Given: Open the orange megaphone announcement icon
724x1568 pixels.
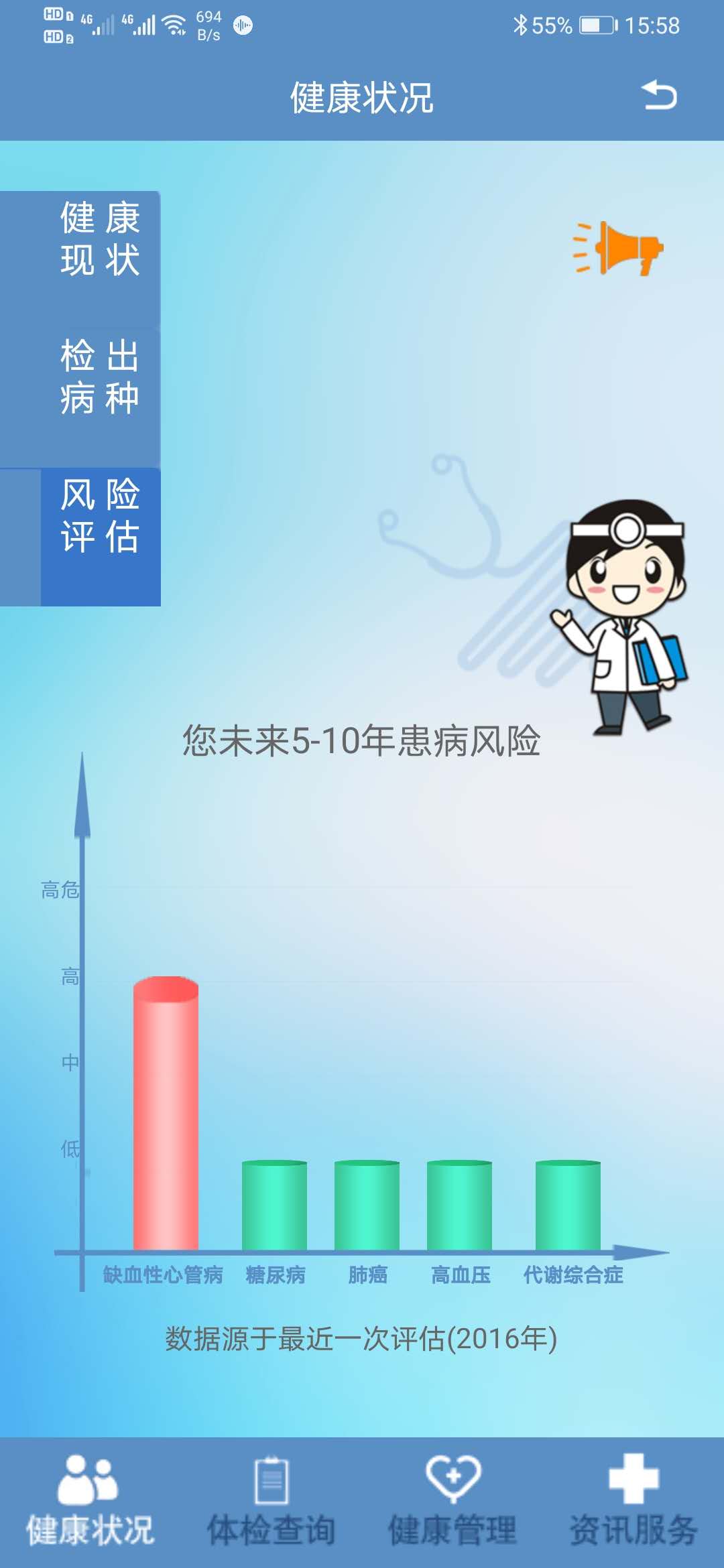Looking at the screenshot, I should (x=618, y=248).
